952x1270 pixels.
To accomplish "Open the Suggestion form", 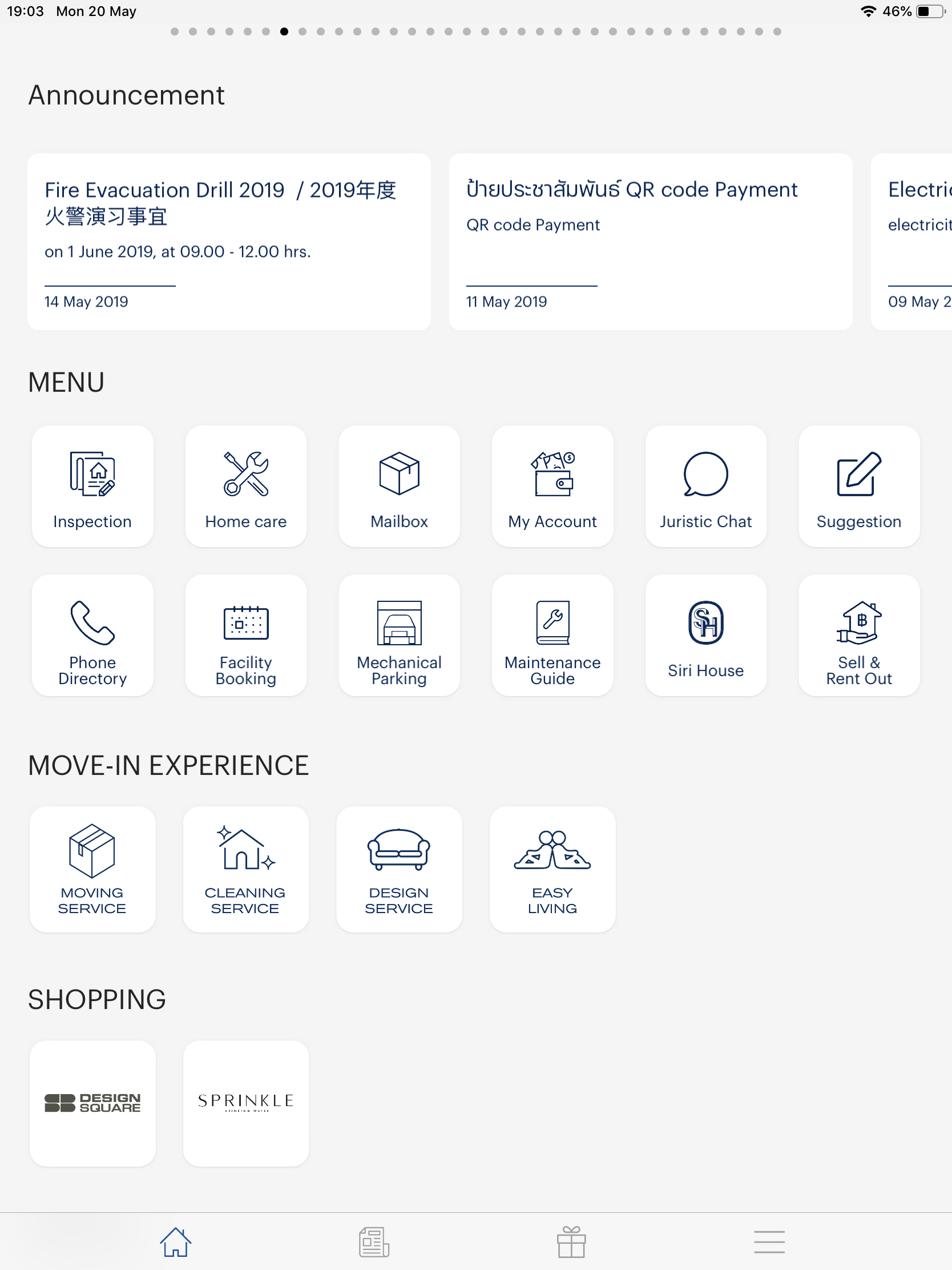I will [858, 487].
